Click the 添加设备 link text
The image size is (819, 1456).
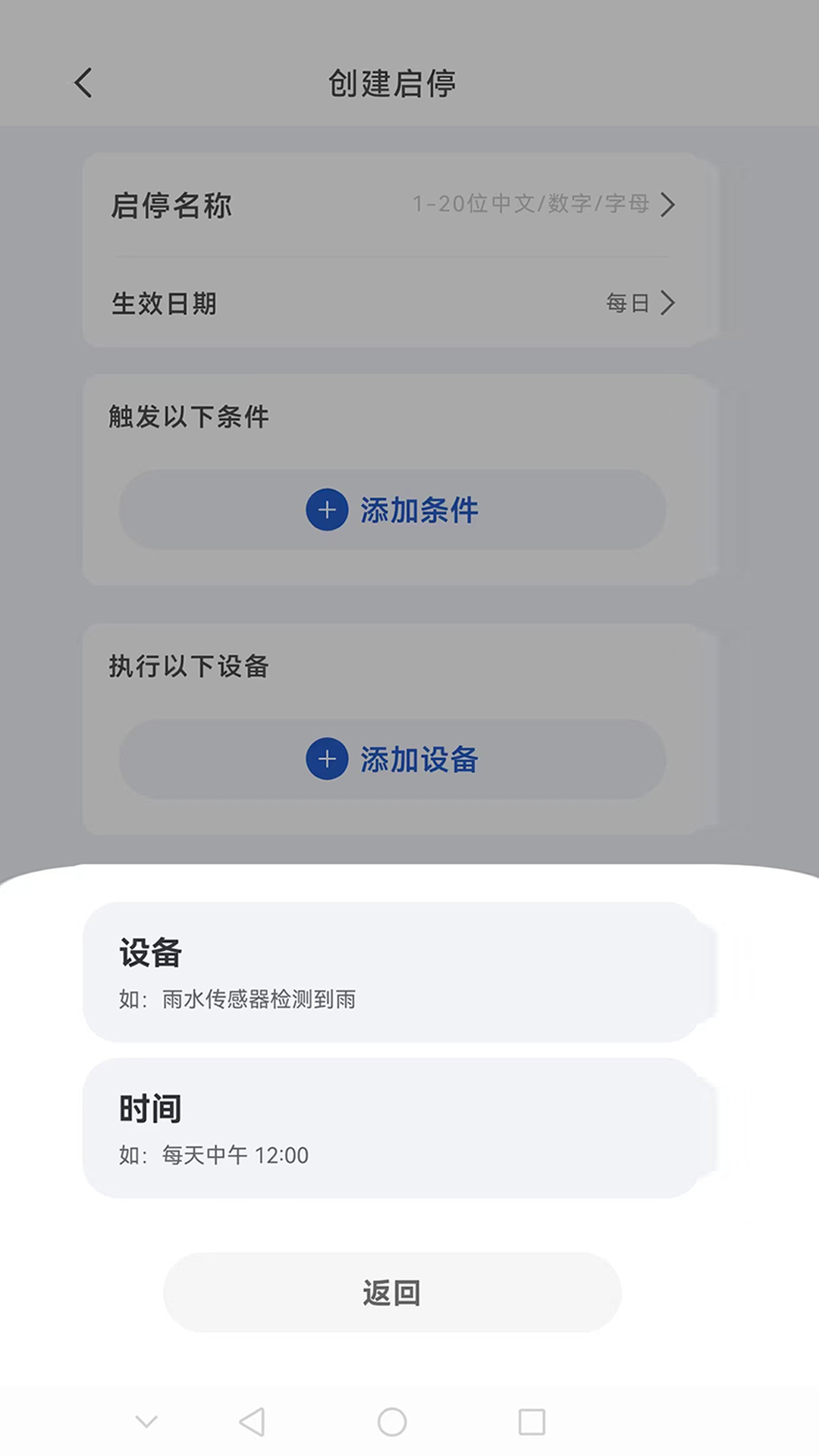[x=419, y=759]
